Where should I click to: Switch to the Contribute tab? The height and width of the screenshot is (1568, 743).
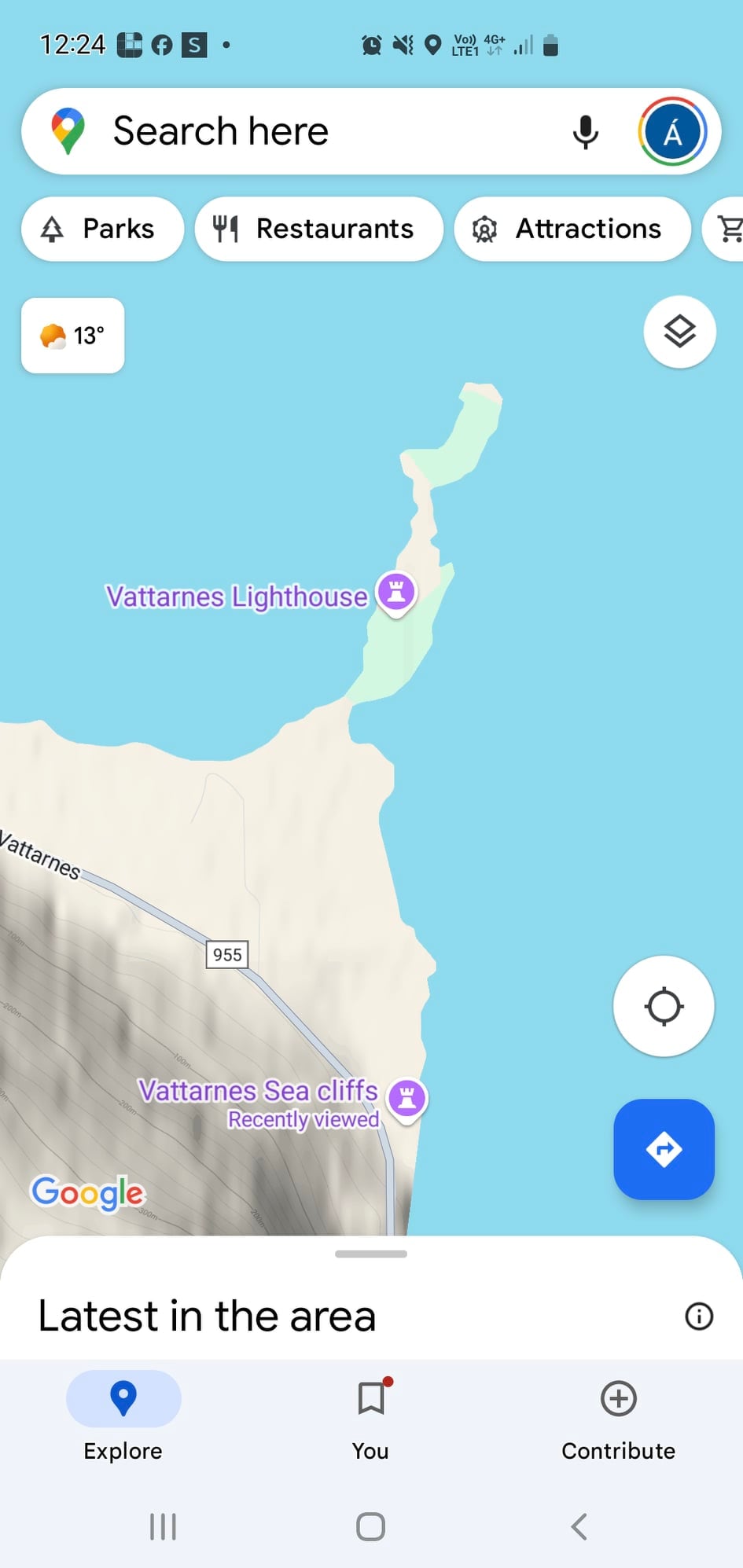click(618, 1415)
